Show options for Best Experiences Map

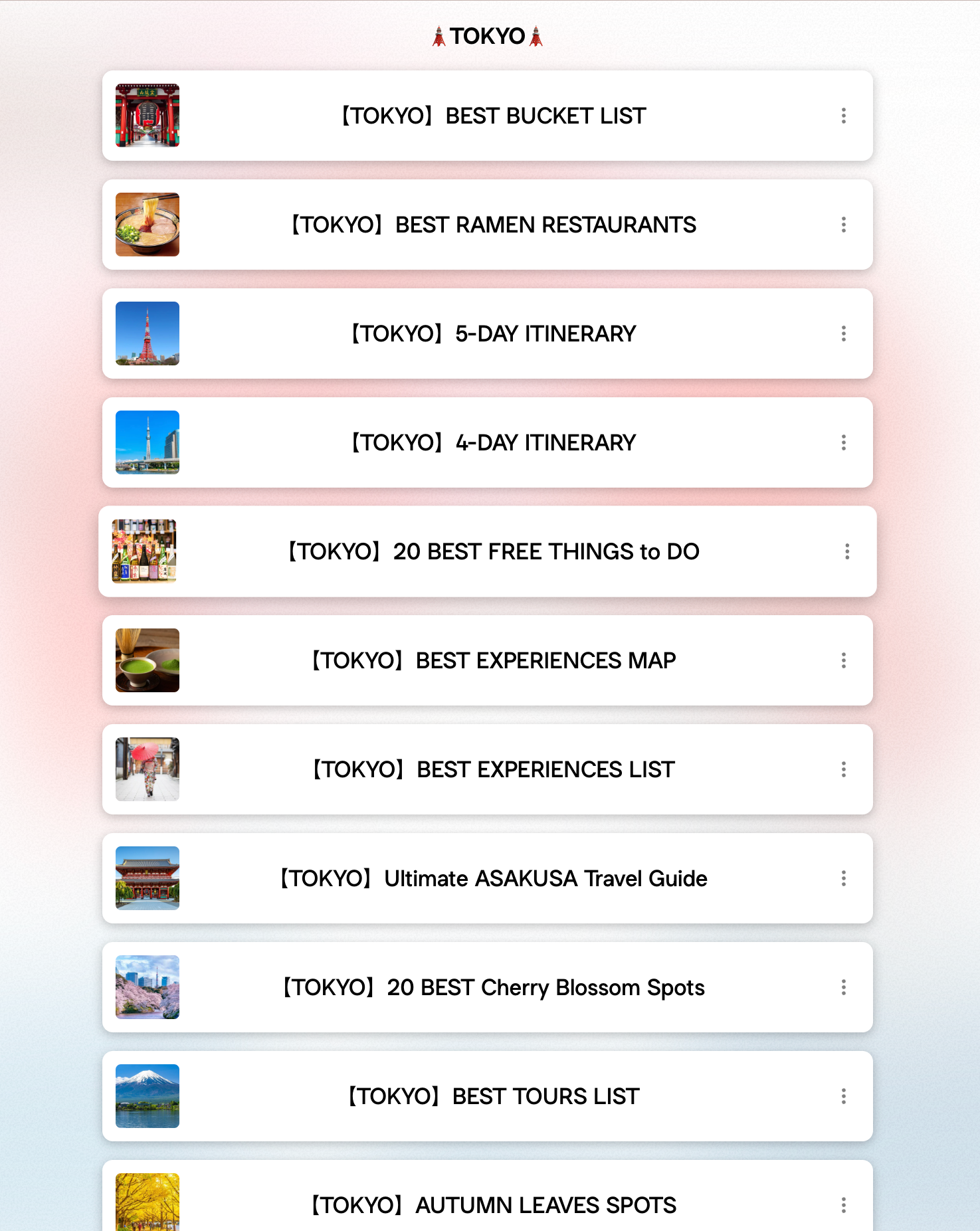(x=844, y=660)
